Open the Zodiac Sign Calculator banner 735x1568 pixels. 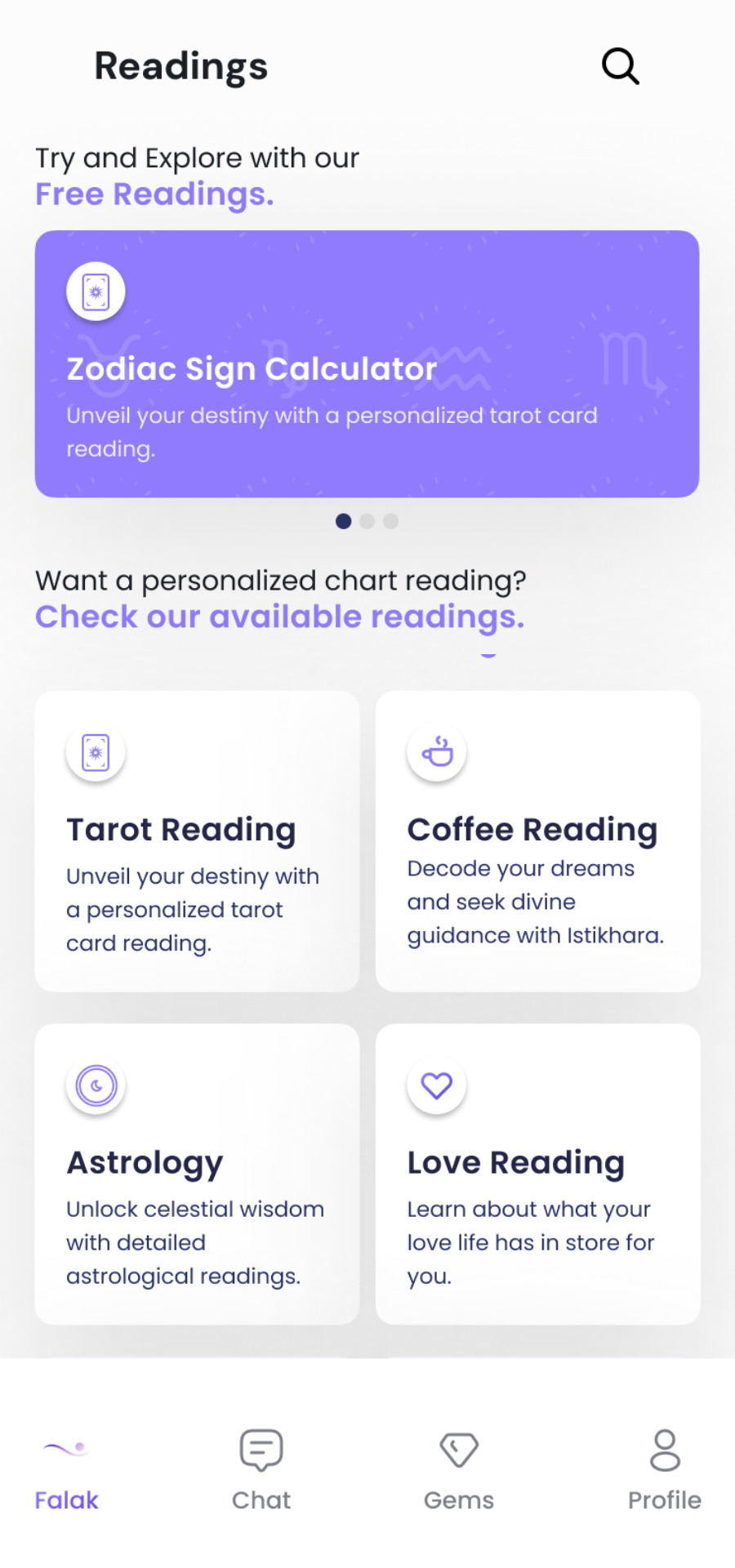(x=367, y=363)
